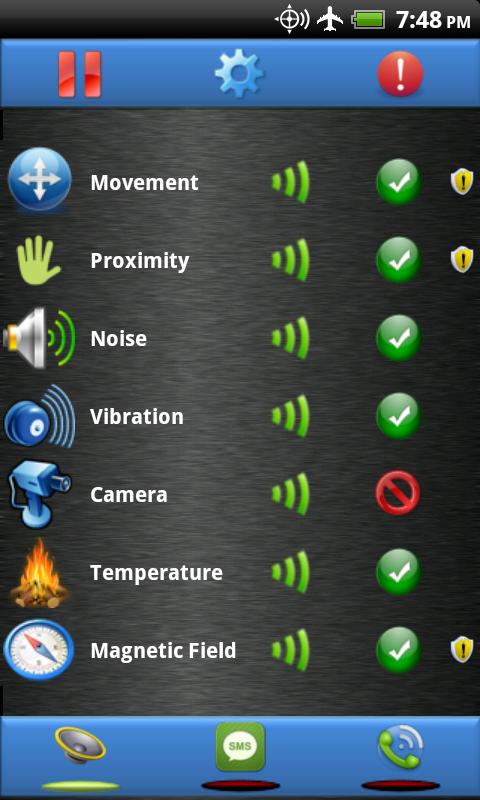This screenshot has width=480, height=800.
Task: Turn off the Vibration checkmark
Action: coord(399,416)
